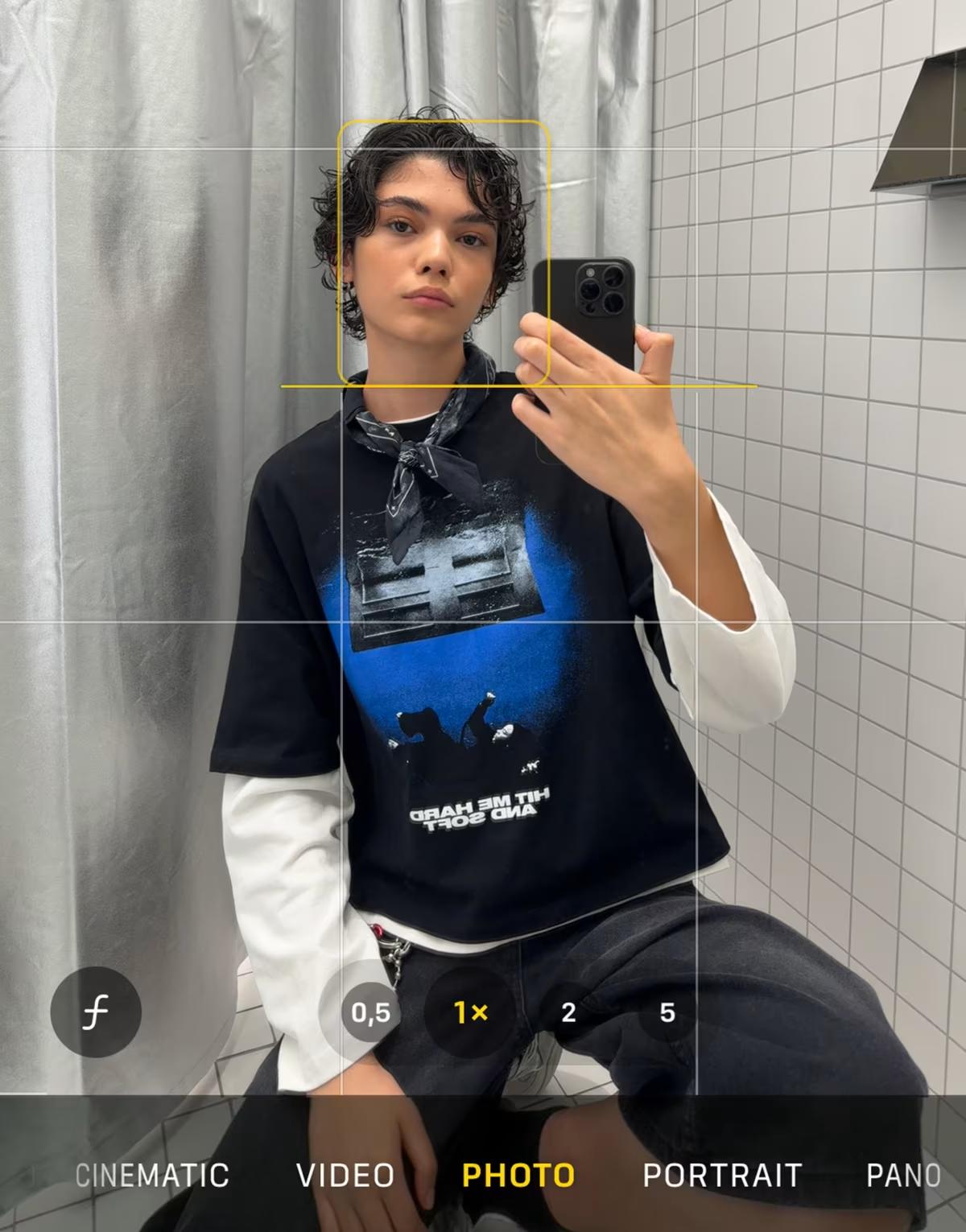Switch to Pano mode
966x1232 pixels.
tap(902, 1176)
